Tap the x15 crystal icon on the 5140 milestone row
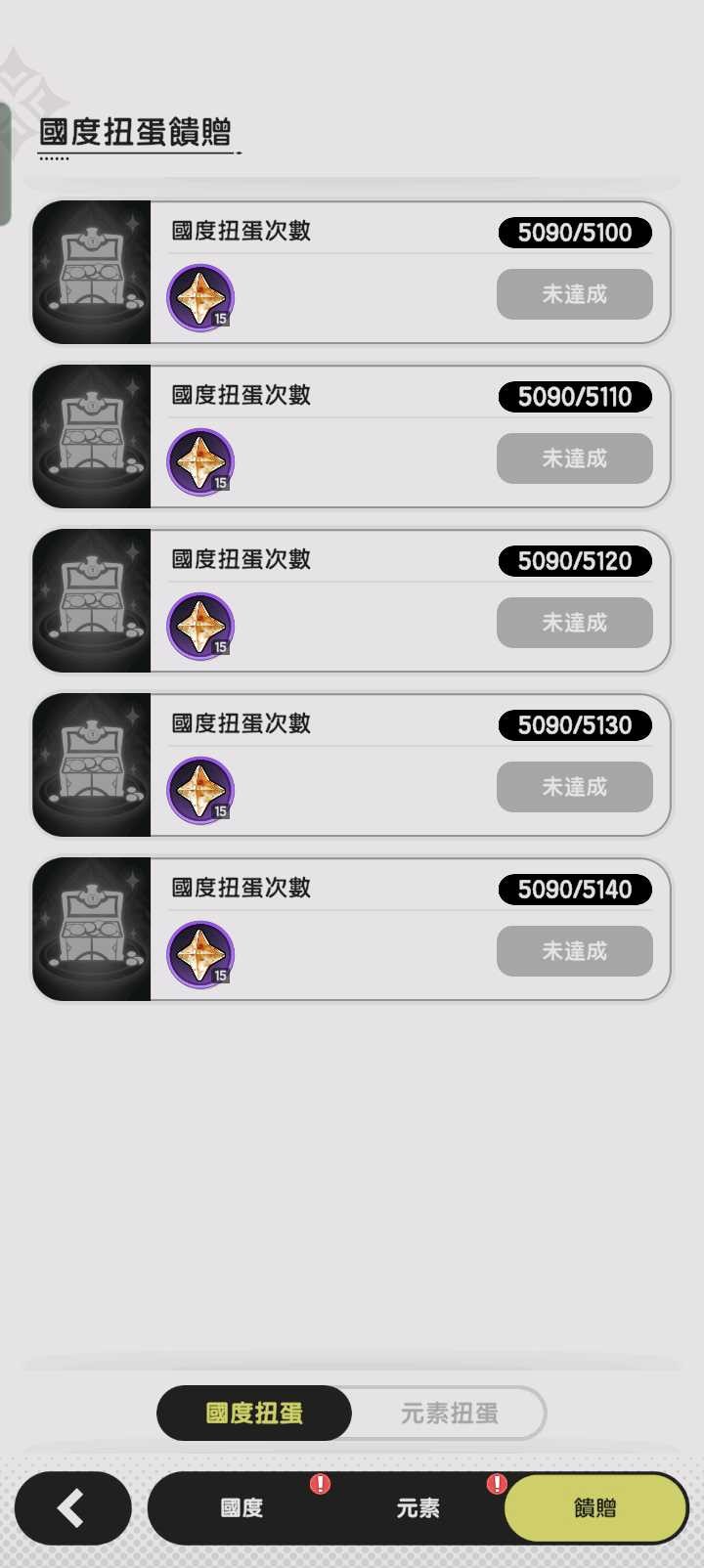The width and height of the screenshot is (704, 1568). [199, 953]
